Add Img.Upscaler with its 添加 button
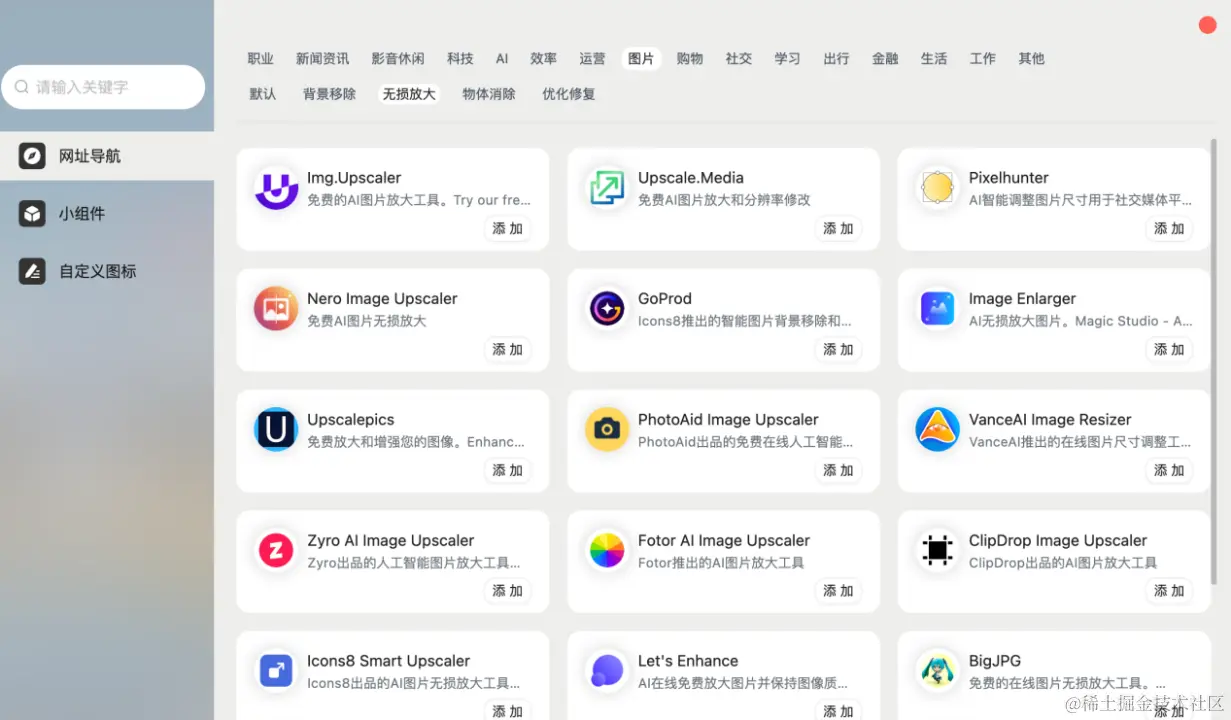Viewport: 1231px width, 720px height. (x=508, y=229)
